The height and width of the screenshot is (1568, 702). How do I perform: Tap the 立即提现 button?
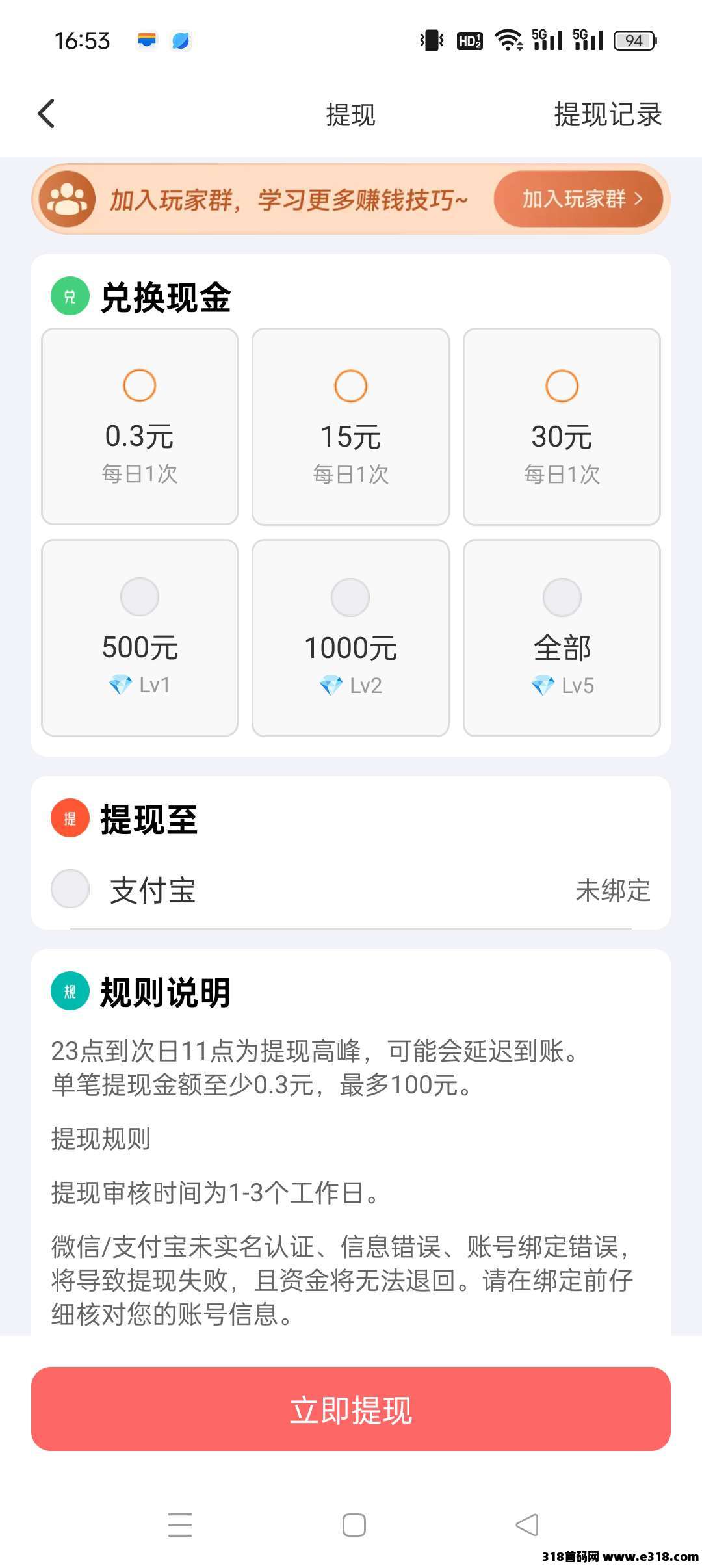click(x=351, y=1409)
